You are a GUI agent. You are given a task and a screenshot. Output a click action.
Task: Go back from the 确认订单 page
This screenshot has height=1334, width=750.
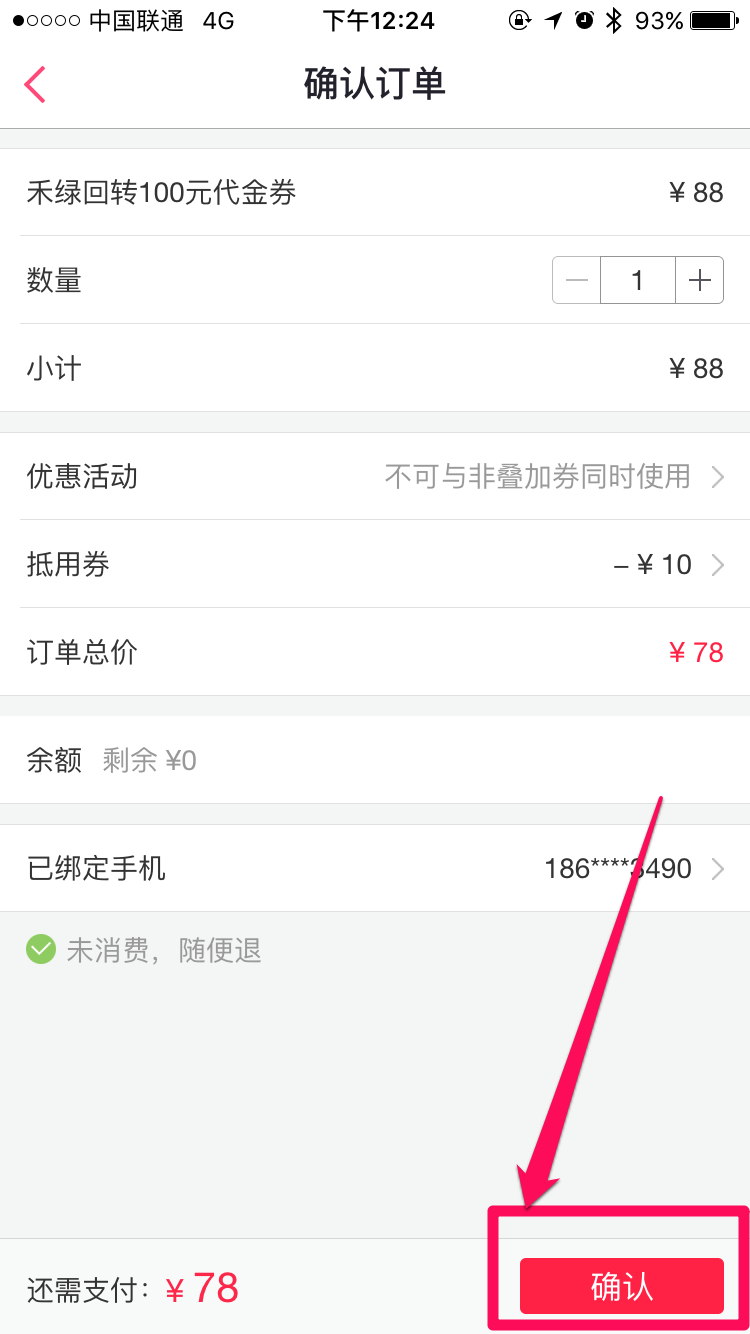(36, 85)
